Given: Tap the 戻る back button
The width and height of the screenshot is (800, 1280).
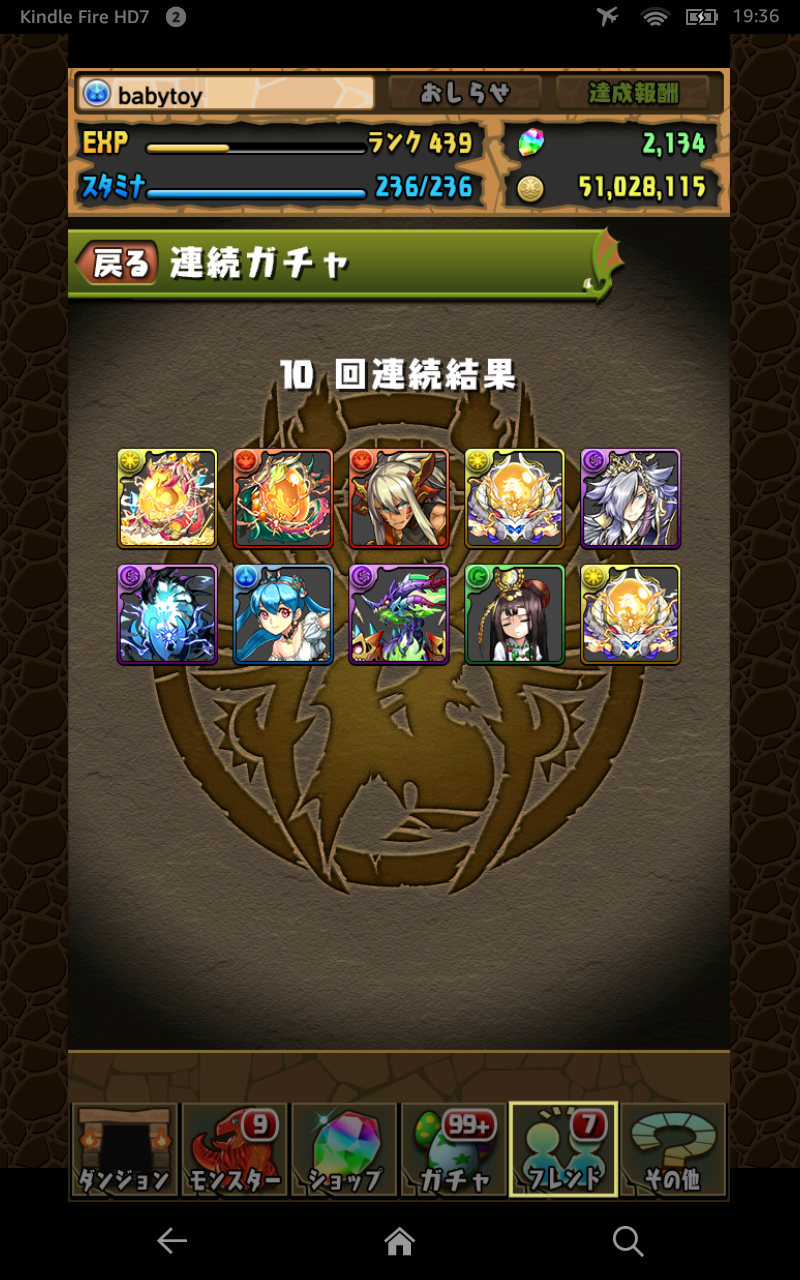Looking at the screenshot, I should click(120, 264).
